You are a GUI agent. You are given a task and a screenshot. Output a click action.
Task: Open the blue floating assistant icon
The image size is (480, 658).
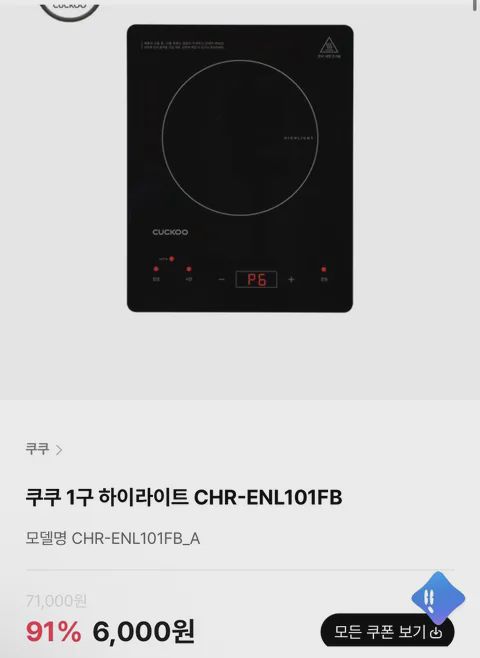click(438, 598)
